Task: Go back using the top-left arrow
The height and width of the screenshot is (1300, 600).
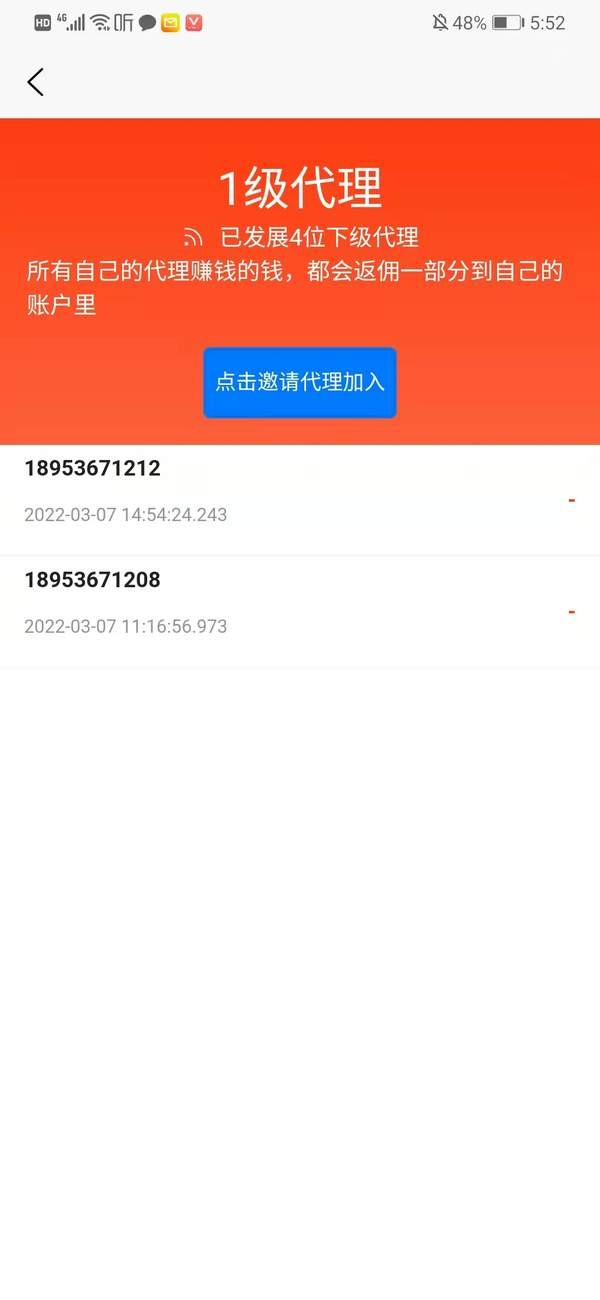Action: (x=36, y=82)
